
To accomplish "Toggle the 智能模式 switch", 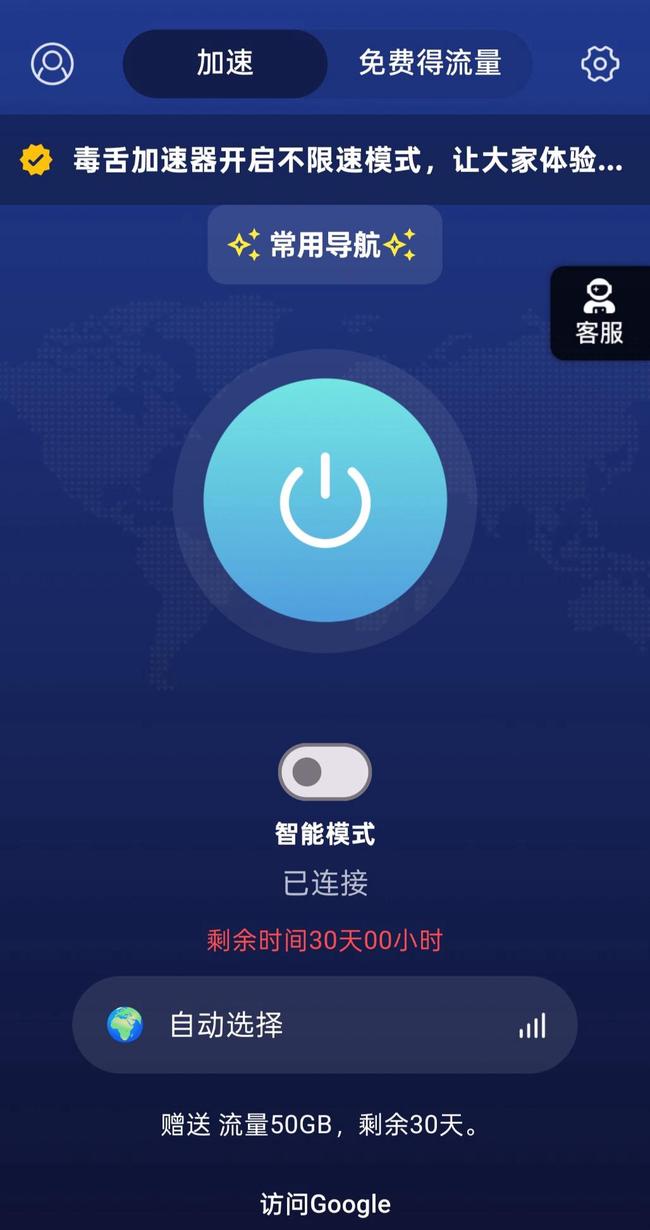I will tap(325, 772).
